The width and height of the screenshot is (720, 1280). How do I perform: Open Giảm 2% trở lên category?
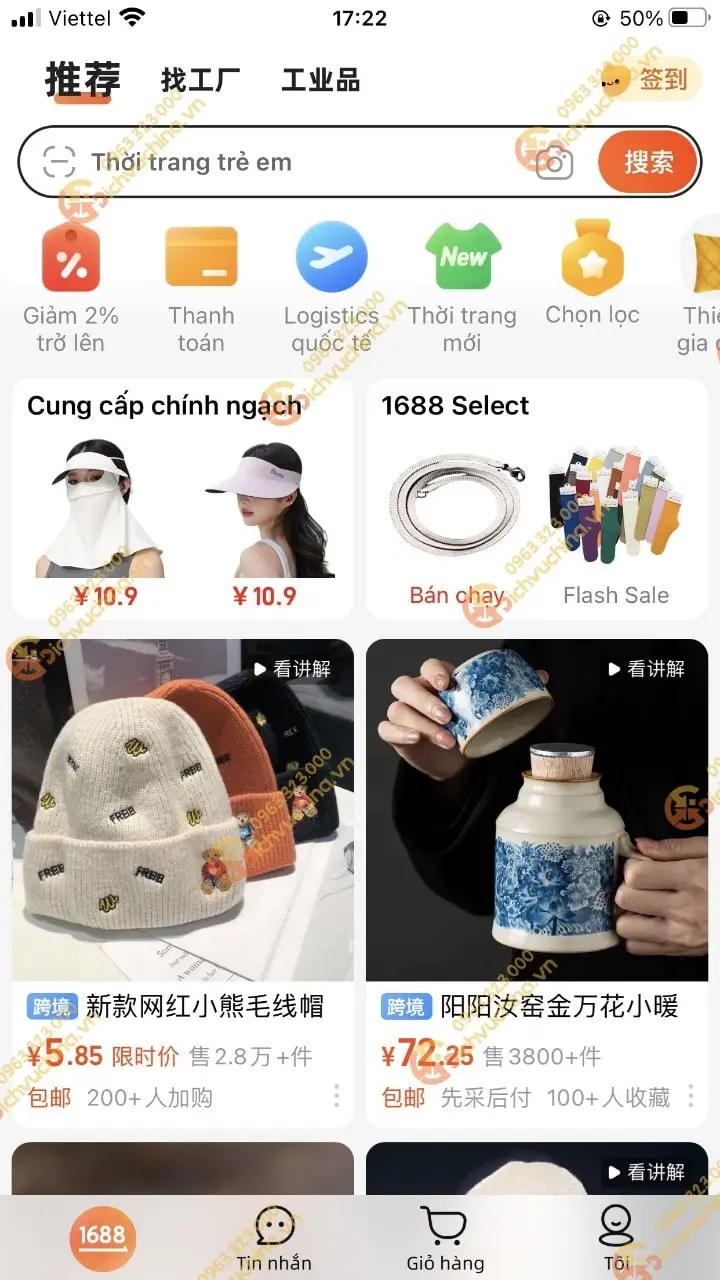(x=71, y=287)
